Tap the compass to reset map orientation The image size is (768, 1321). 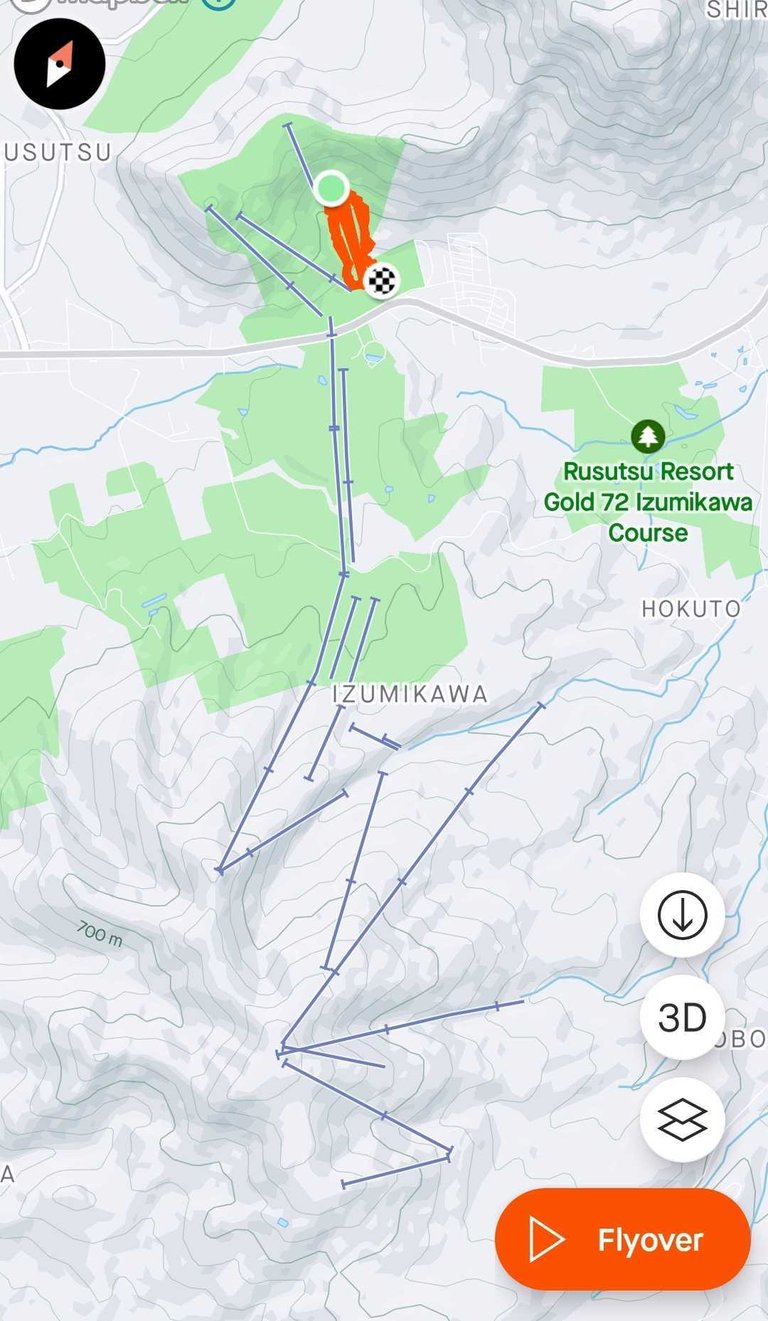coord(60,64)
